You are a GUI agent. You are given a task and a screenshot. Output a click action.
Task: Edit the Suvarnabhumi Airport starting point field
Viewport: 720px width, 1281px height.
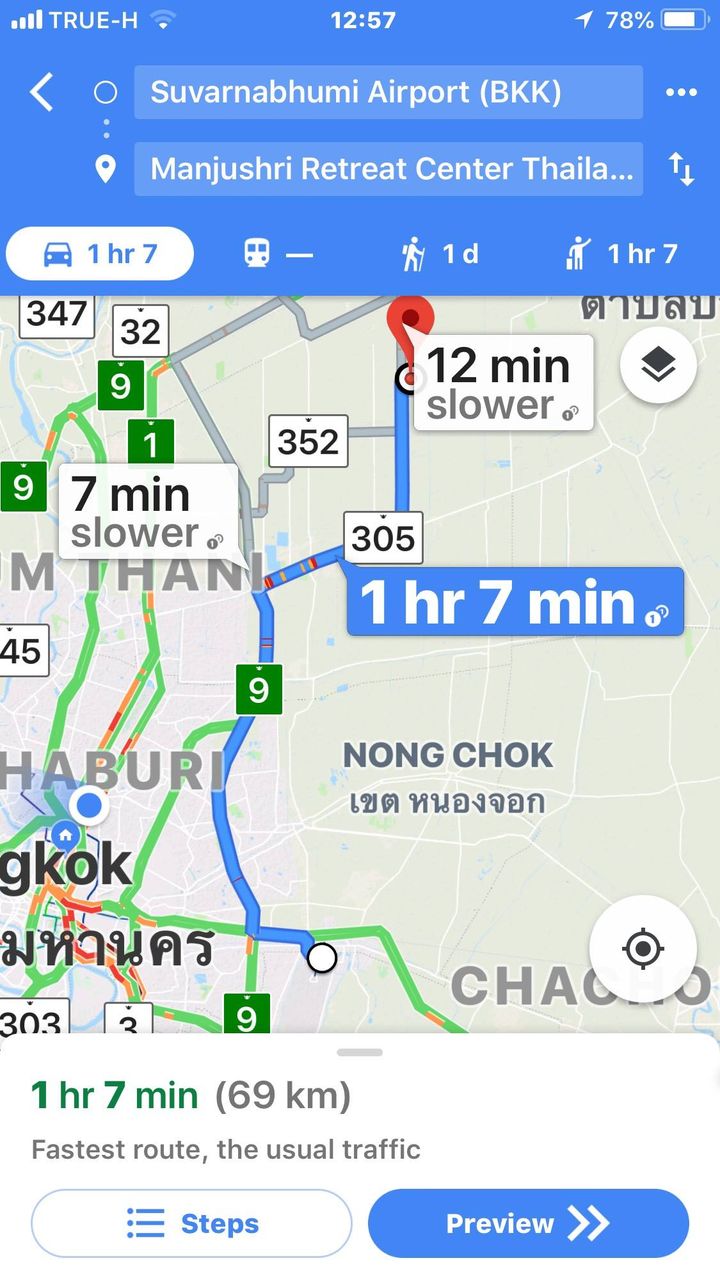point(388,93)
